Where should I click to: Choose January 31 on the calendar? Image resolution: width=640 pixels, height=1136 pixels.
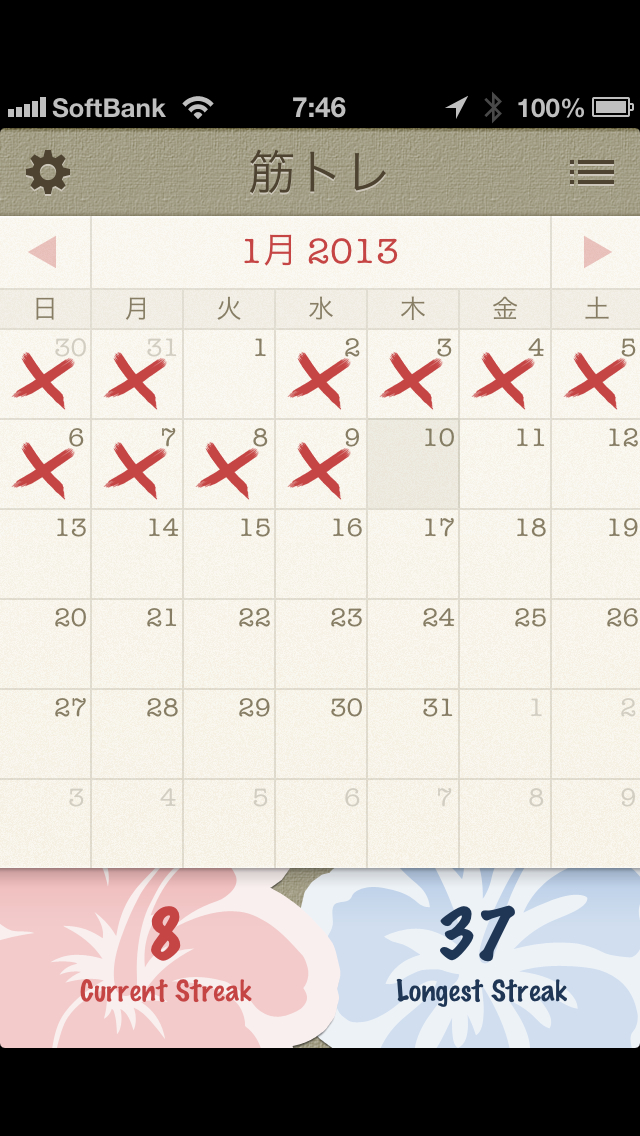tap(413, 734)
